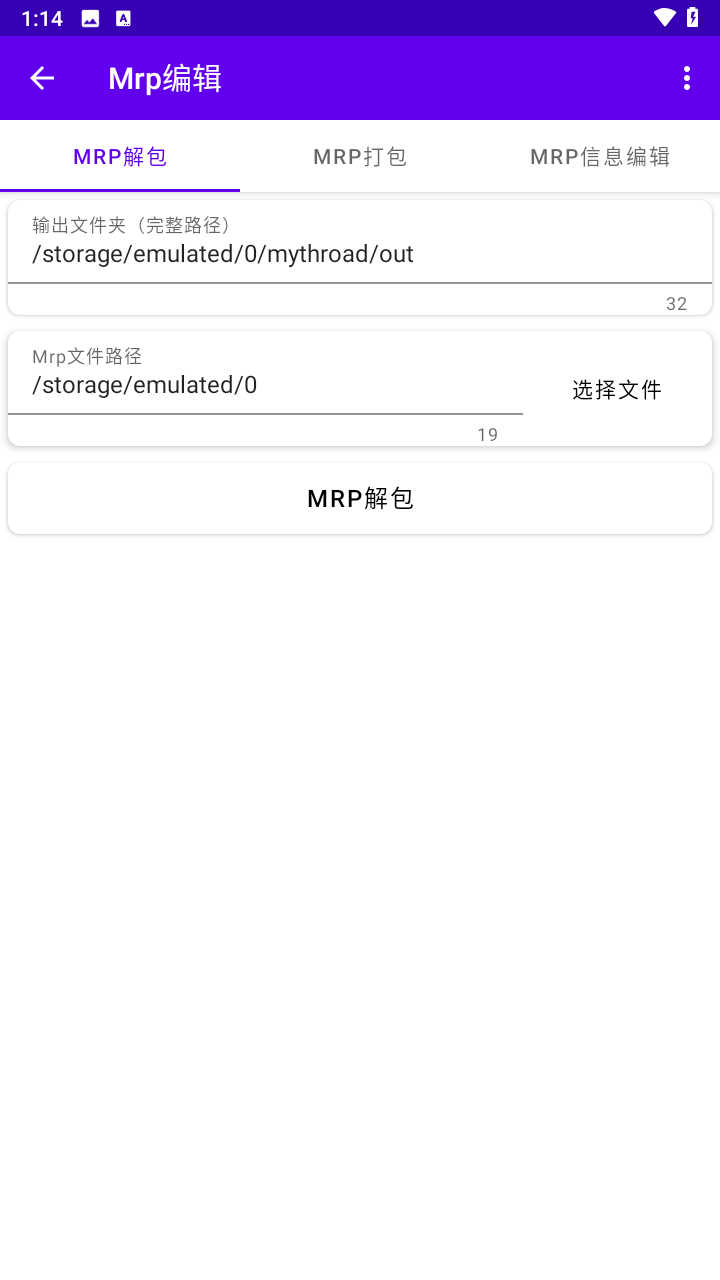Switch to the MRP打包 tab
This screenshot has width=720, height=1280.
[359, 156]
